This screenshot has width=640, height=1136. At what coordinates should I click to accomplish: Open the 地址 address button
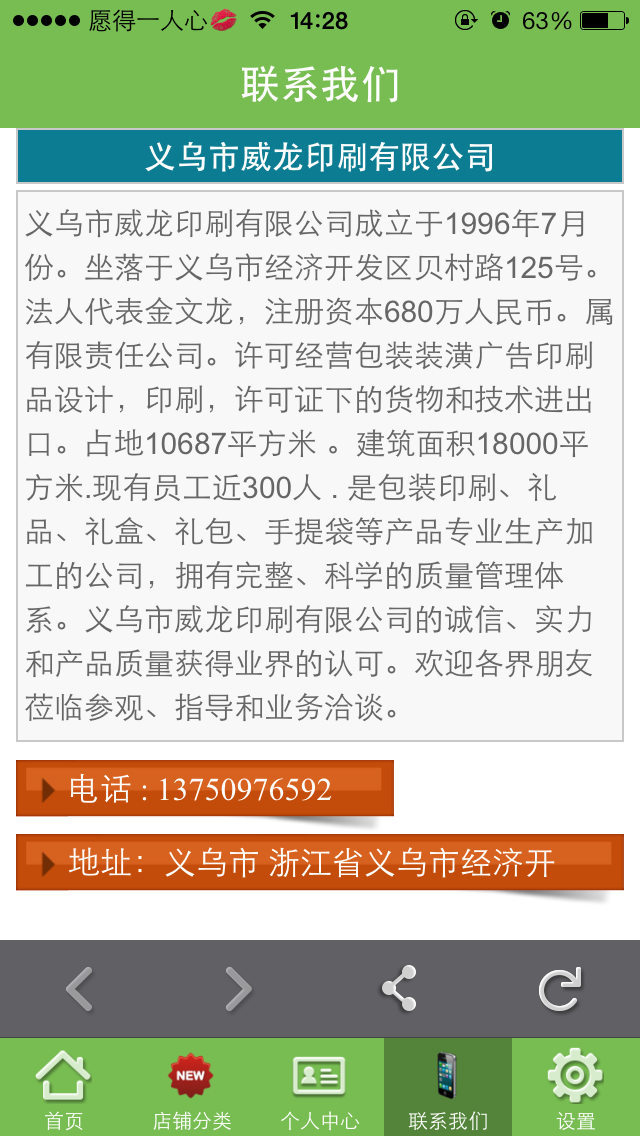click(320, 862)
